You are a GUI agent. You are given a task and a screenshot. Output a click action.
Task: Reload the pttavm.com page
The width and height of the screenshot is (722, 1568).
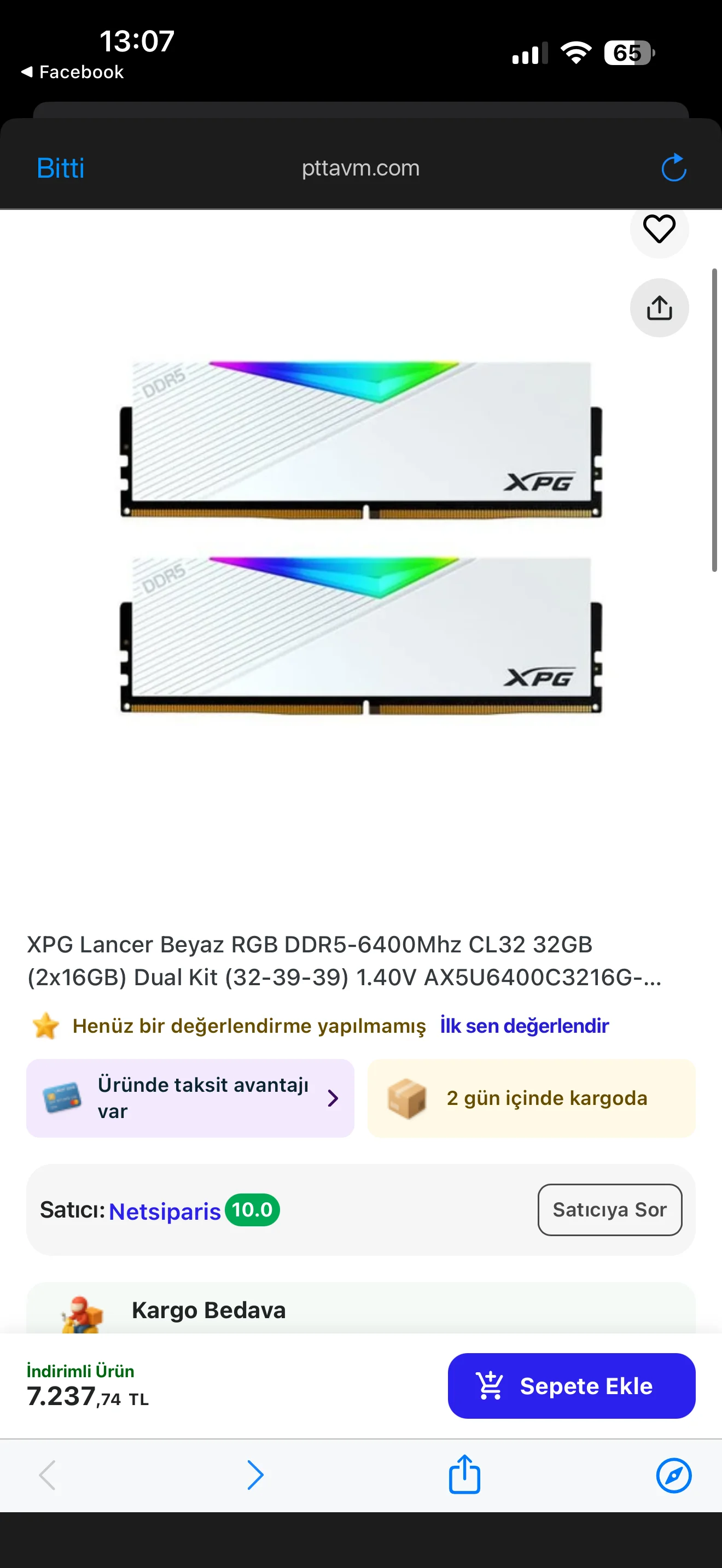(673, 168)
